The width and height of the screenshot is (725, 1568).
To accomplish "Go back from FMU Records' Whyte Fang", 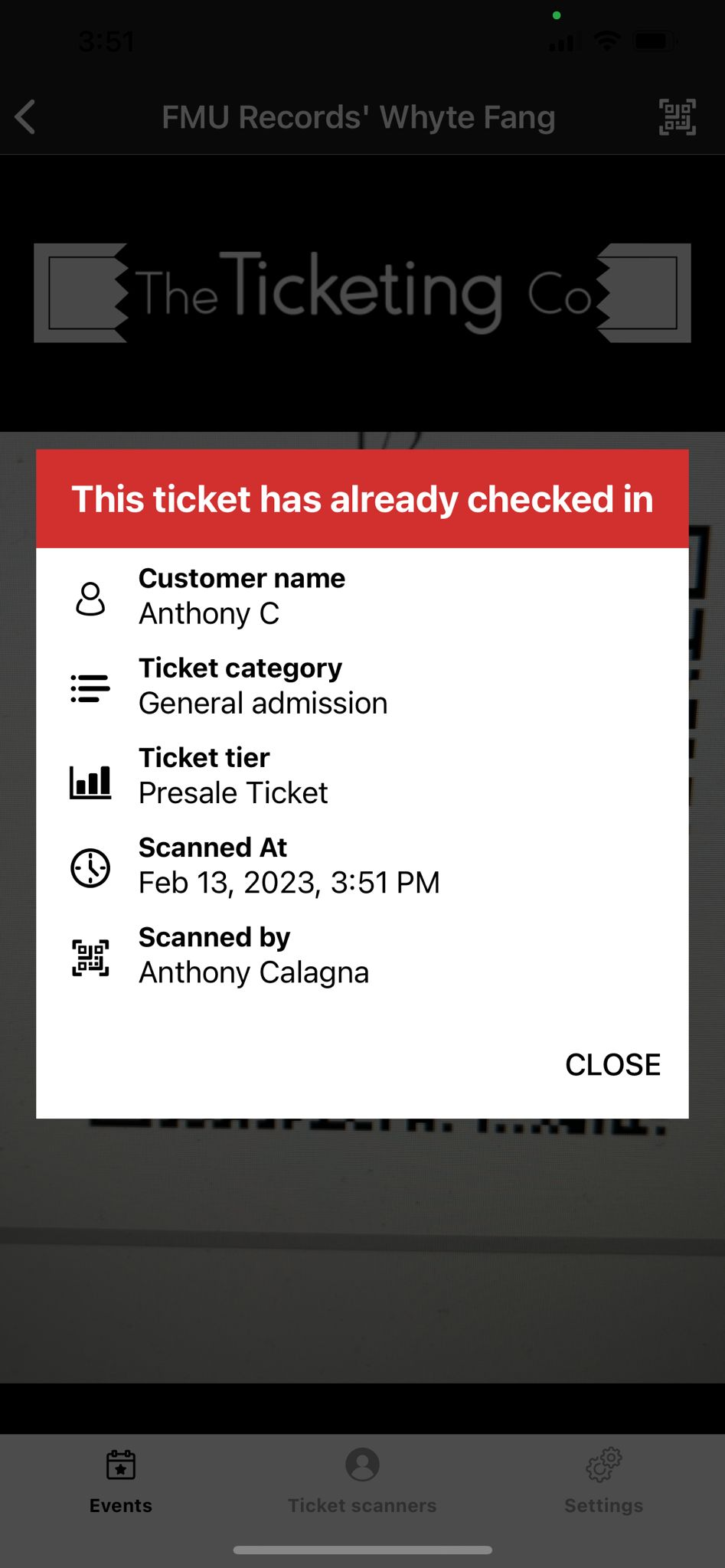I will coord(25,117).
